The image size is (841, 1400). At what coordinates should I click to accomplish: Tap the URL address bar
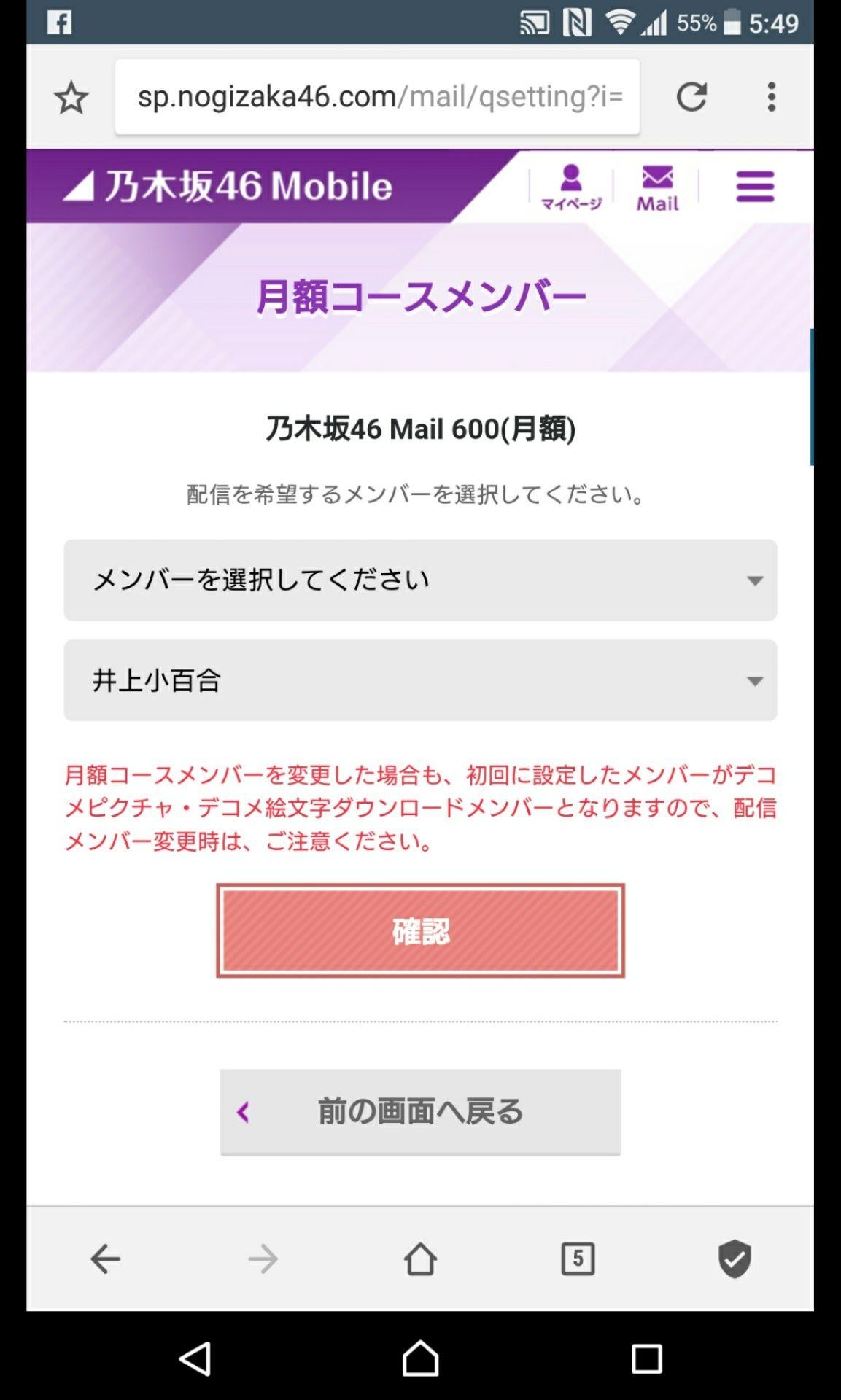pyautogui.click(x=378, y=97)
